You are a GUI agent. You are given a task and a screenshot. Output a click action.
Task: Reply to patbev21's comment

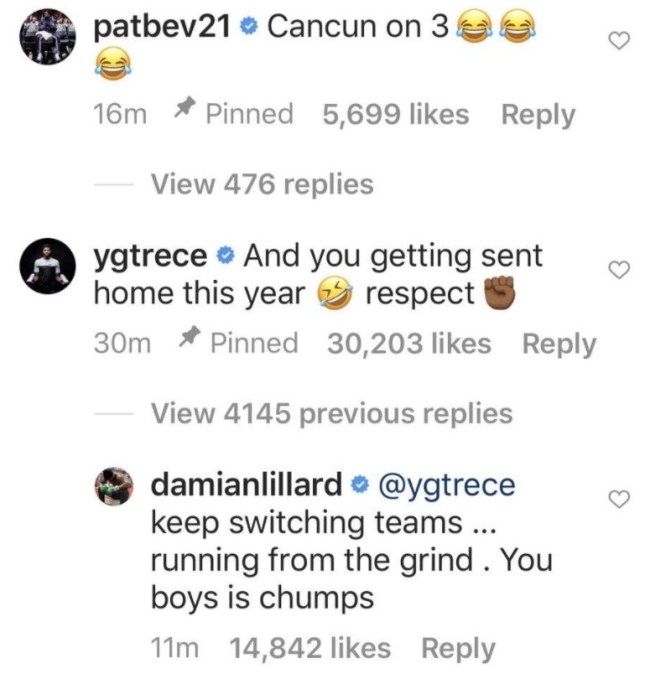pos(538,115)
